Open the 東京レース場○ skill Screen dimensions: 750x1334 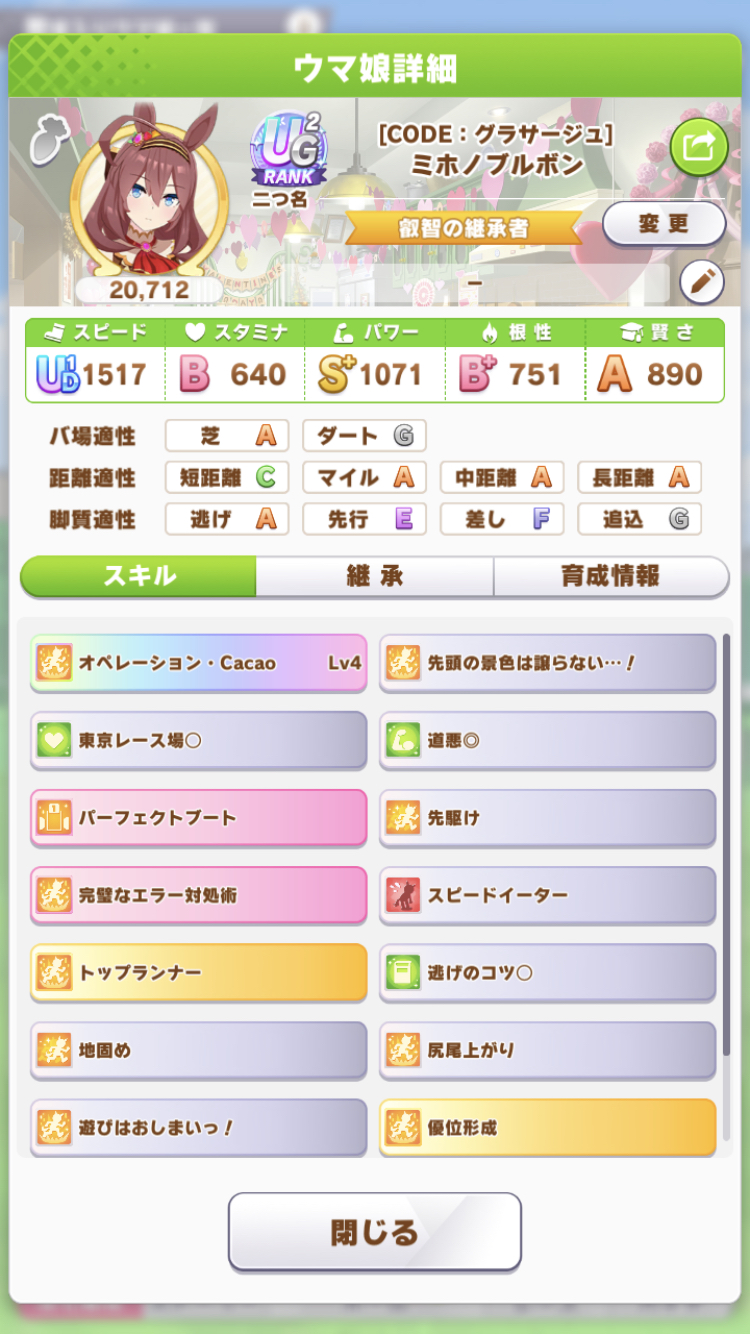(198, 741)
